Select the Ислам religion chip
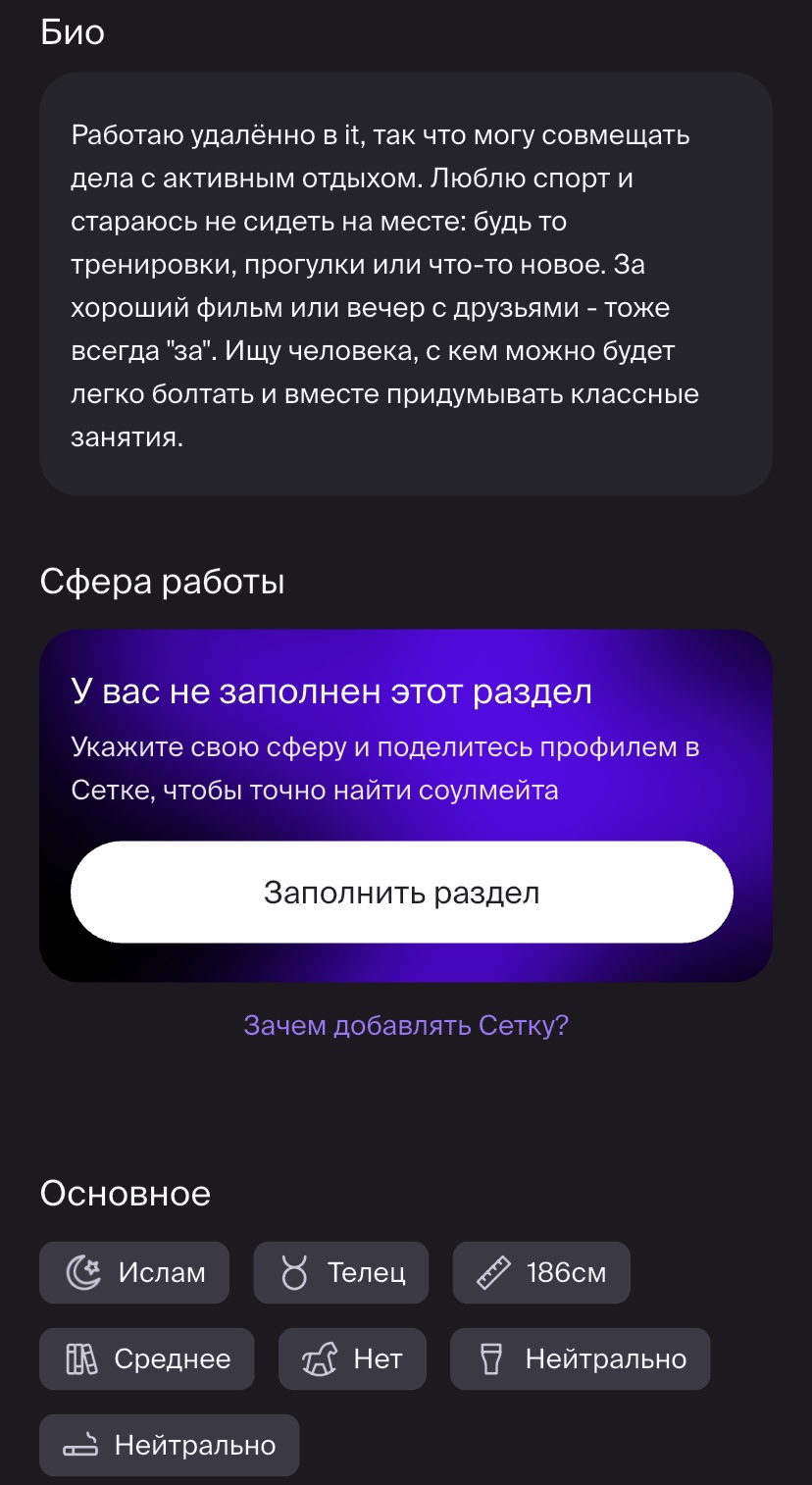 (134, 1272)
